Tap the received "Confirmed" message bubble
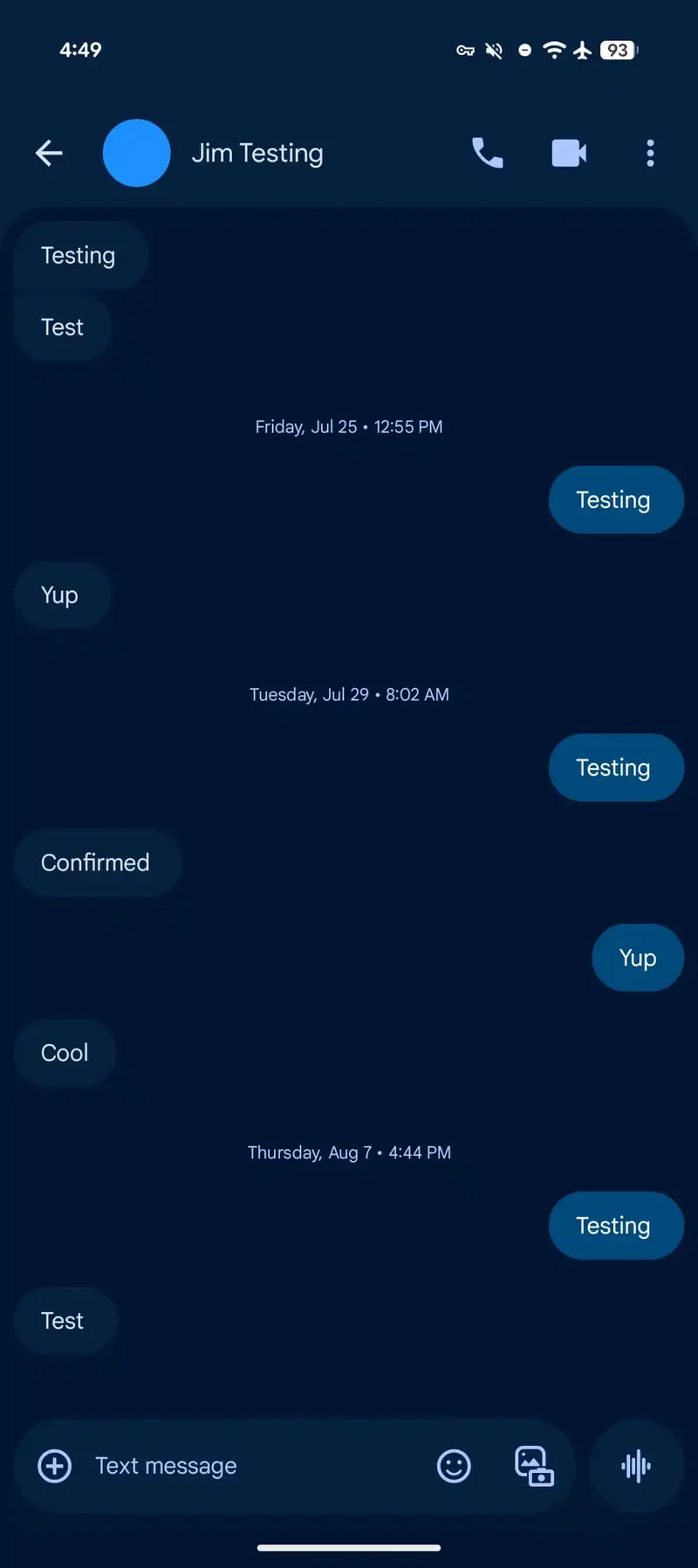The image size is (698, 1568). click(96, 863)
